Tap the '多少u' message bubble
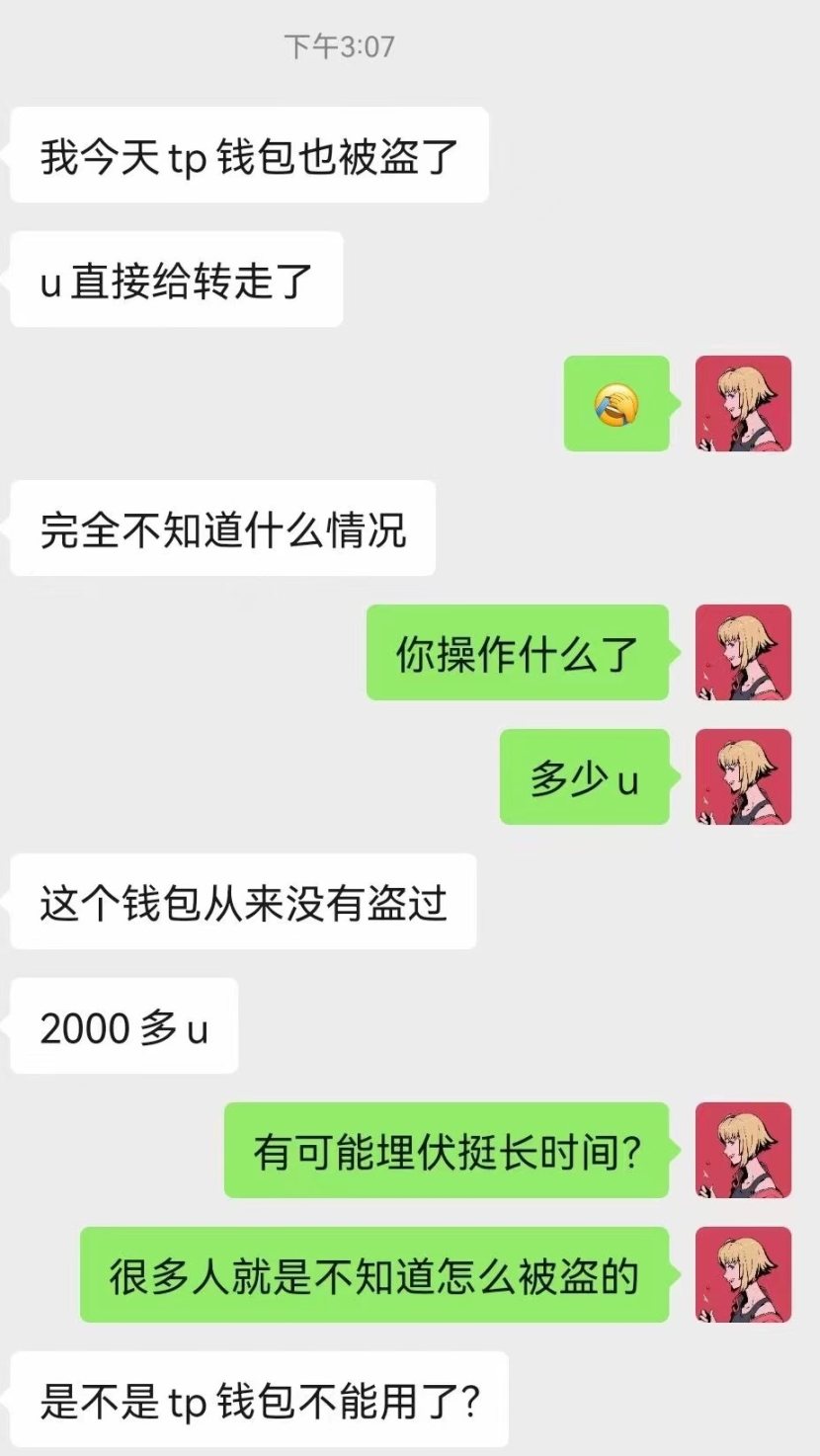 pyautogui.click(x=583, y=776)
